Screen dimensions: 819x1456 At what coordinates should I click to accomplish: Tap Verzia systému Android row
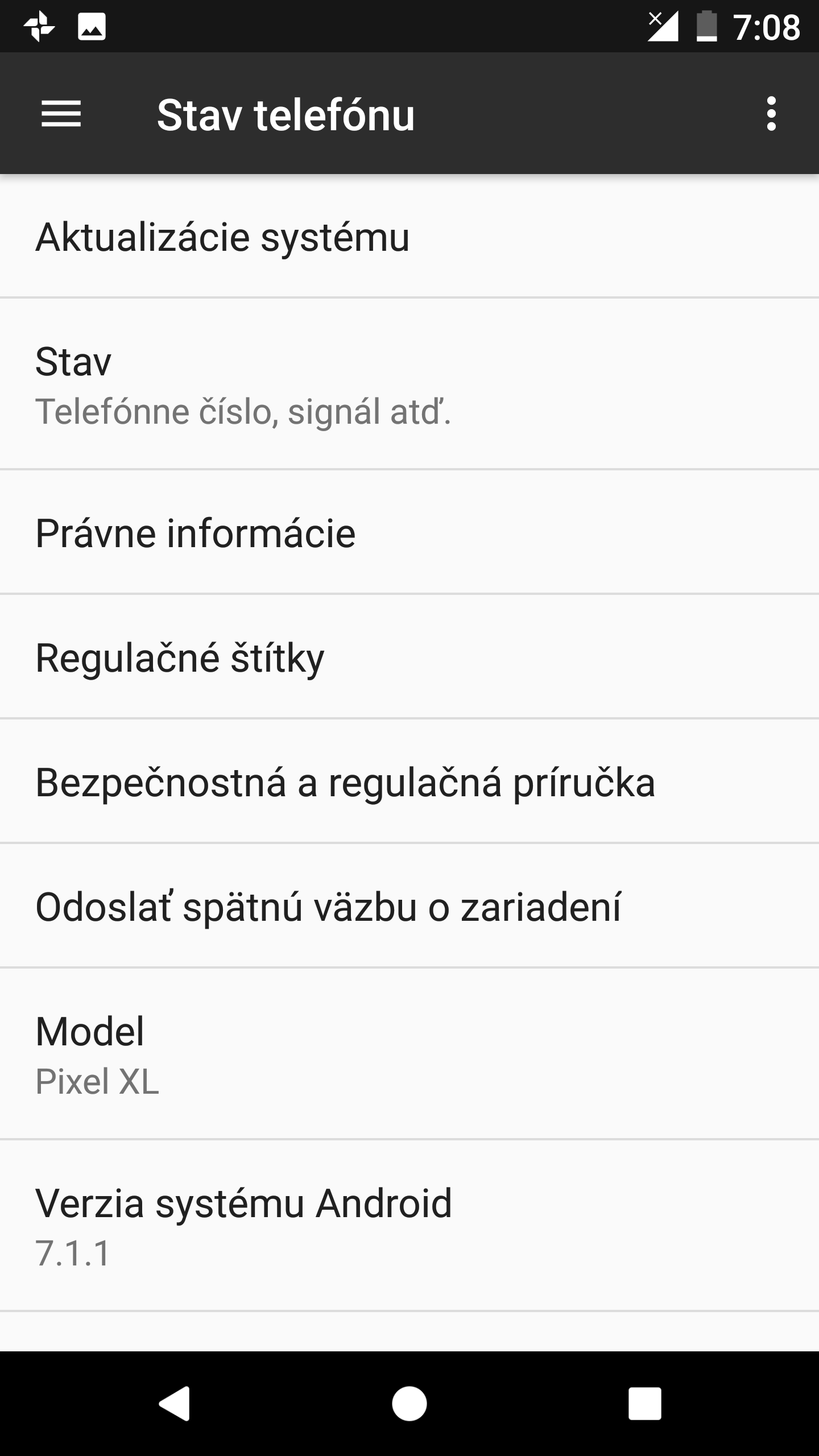[409, 1226]
